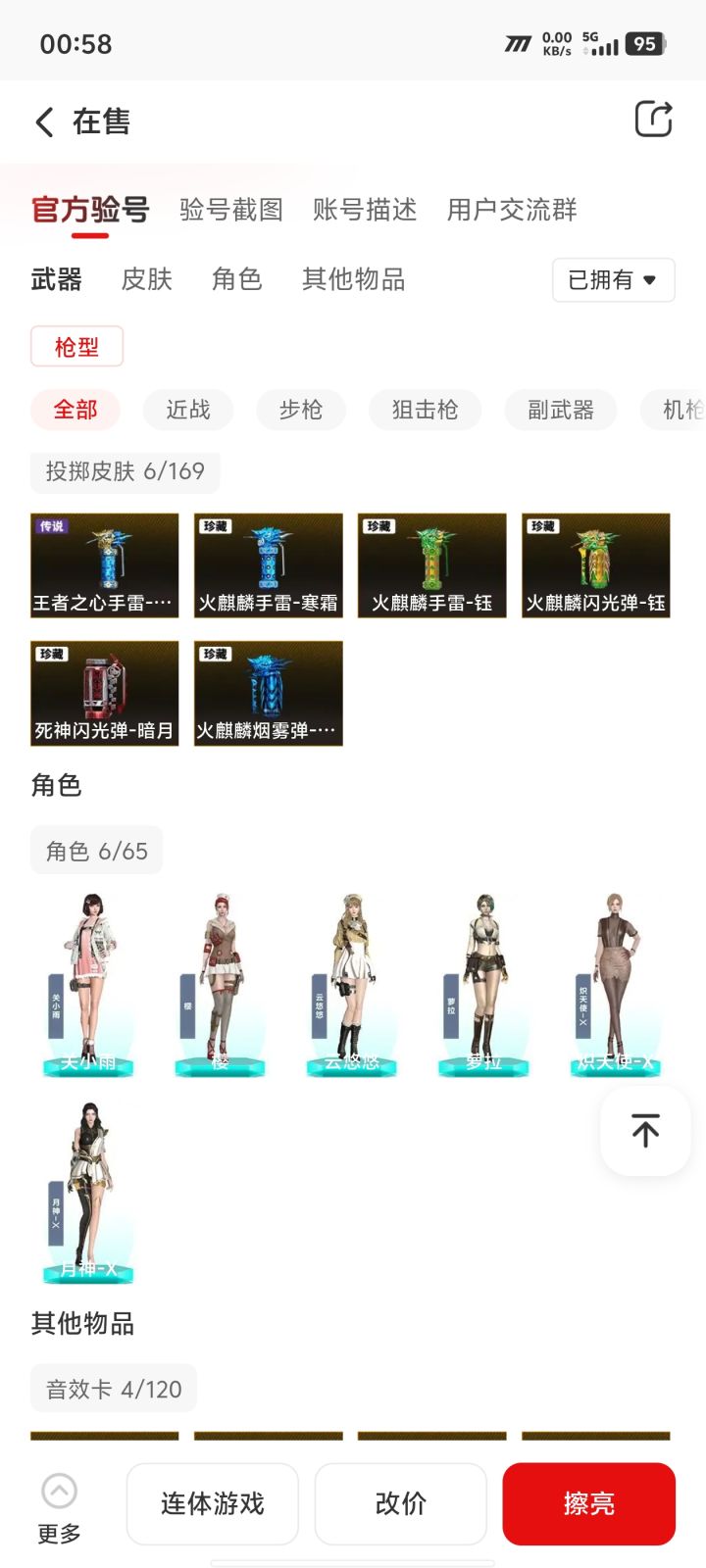Select the 火麒麟闪光弹-钰 item icon
The height and width of the screenshot is (1568, 706).
point(595,563)
